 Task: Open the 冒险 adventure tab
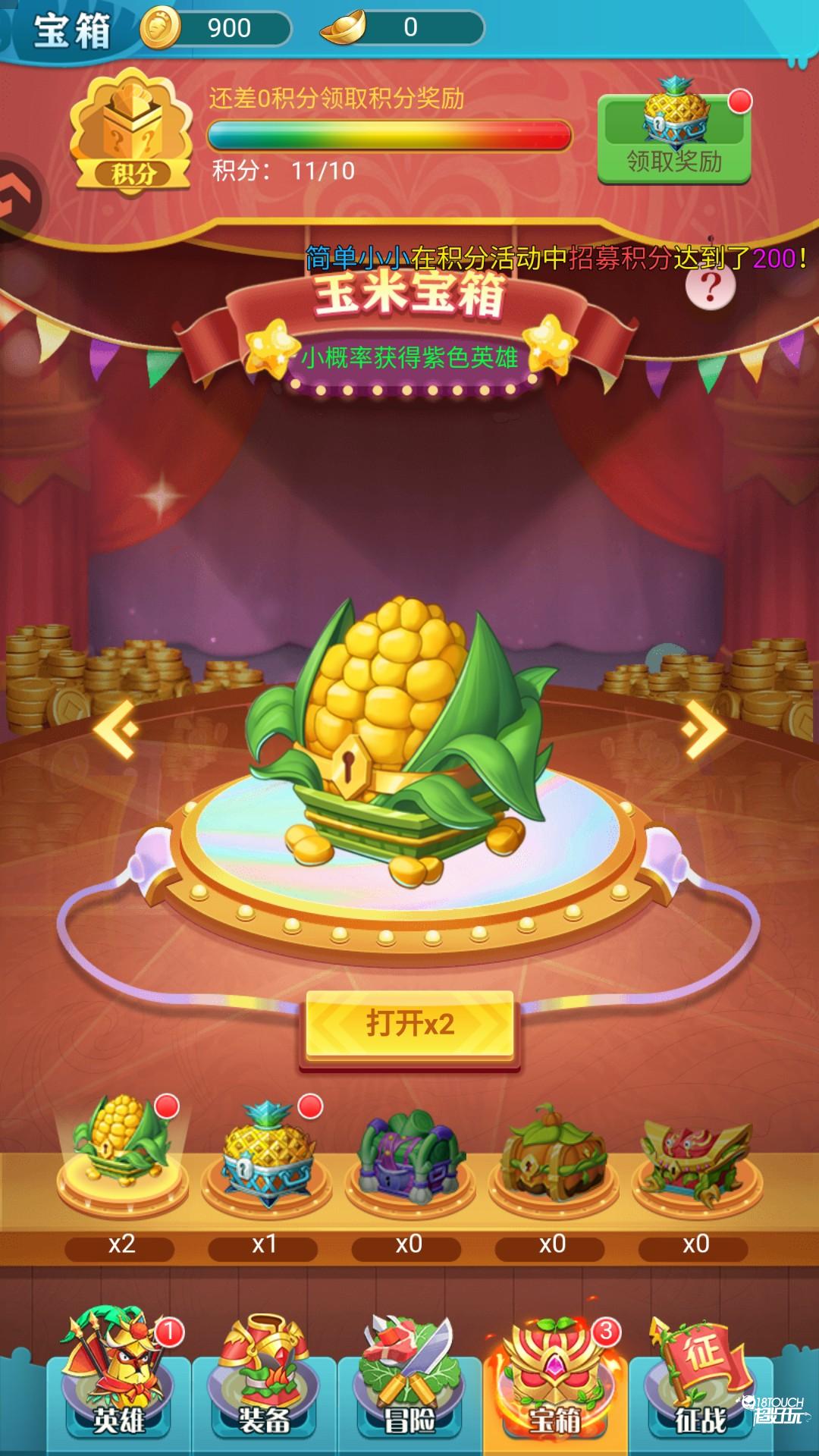[409, 1380]
